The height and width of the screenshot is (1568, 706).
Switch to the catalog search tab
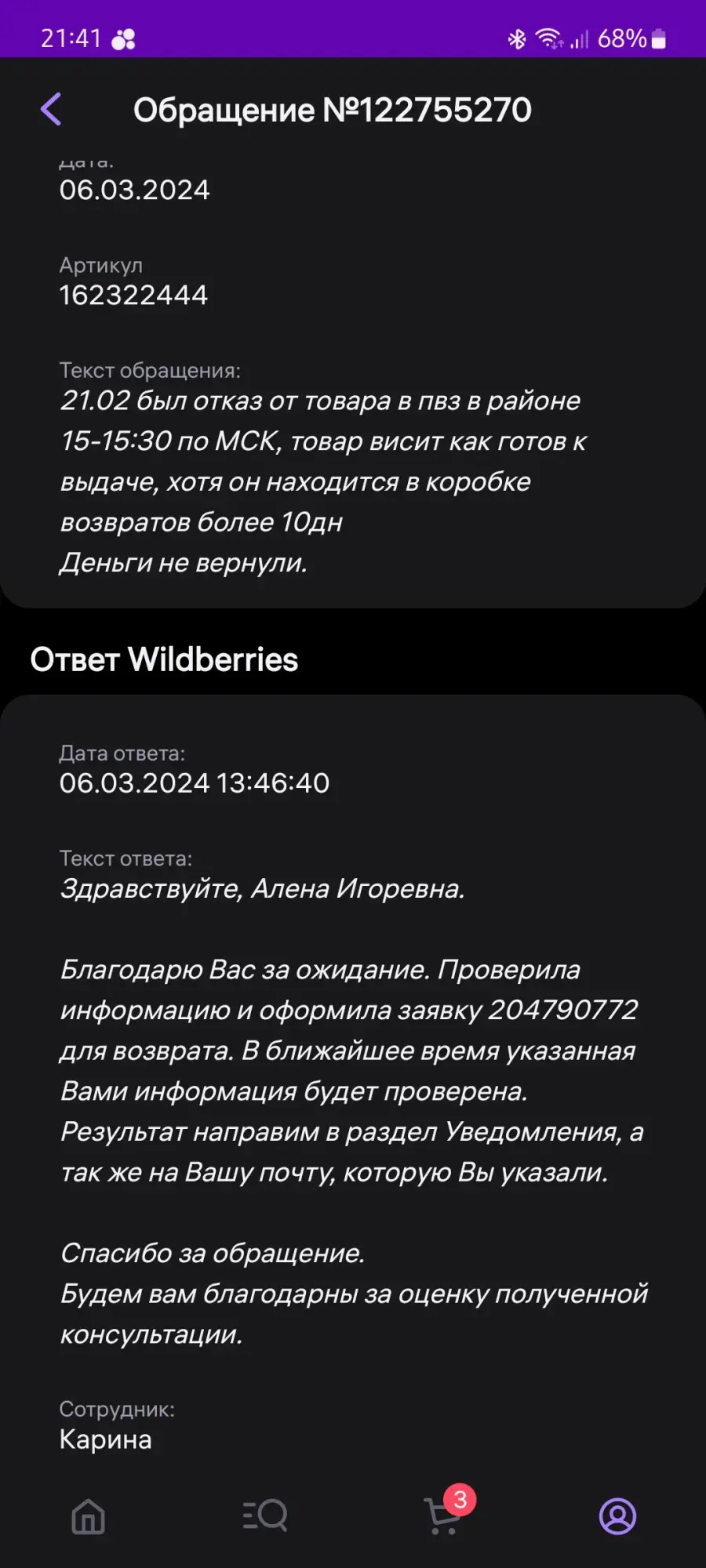click(265, 1516)
